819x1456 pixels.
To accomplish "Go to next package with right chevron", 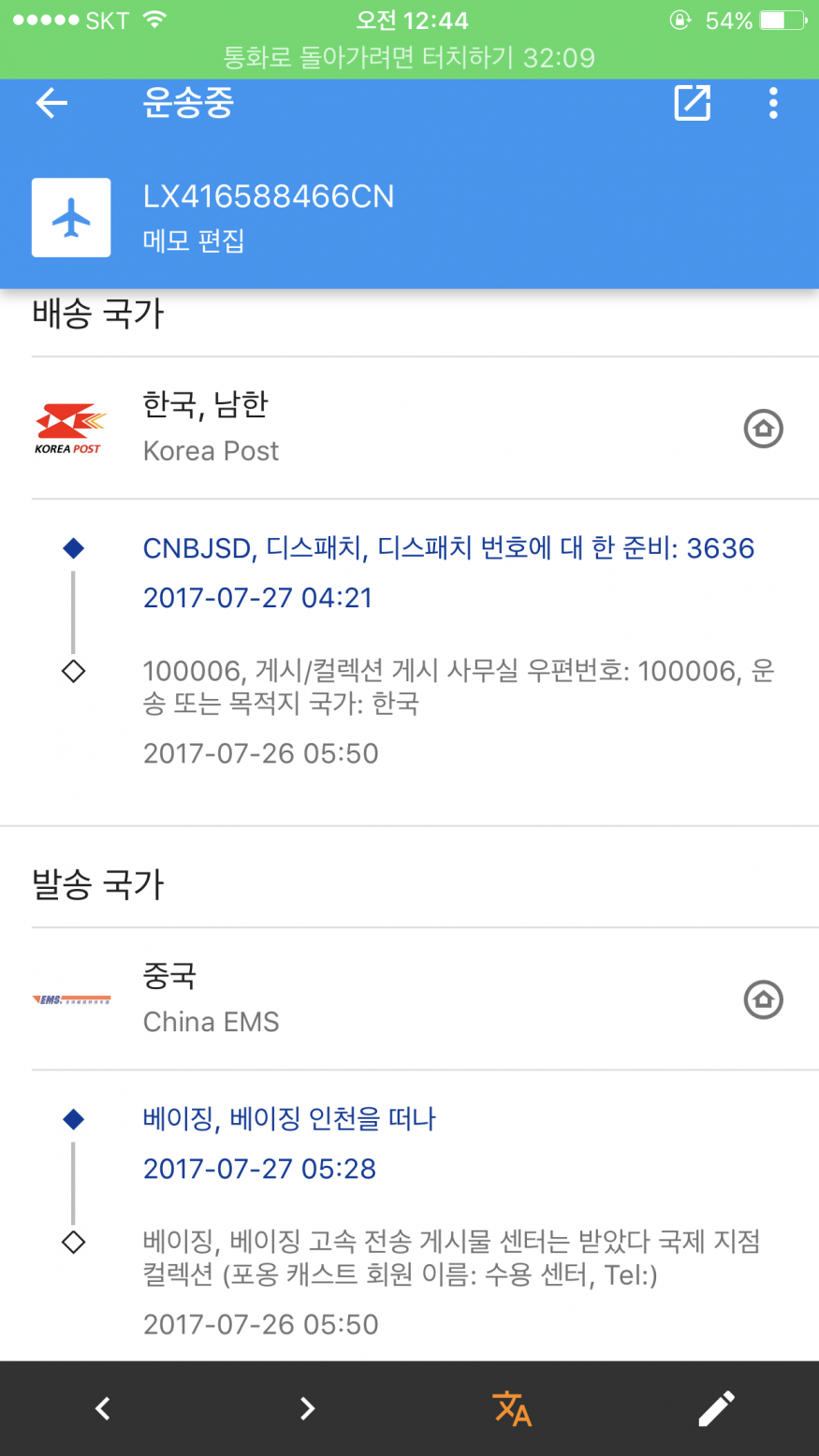I will pos(307,1408).
